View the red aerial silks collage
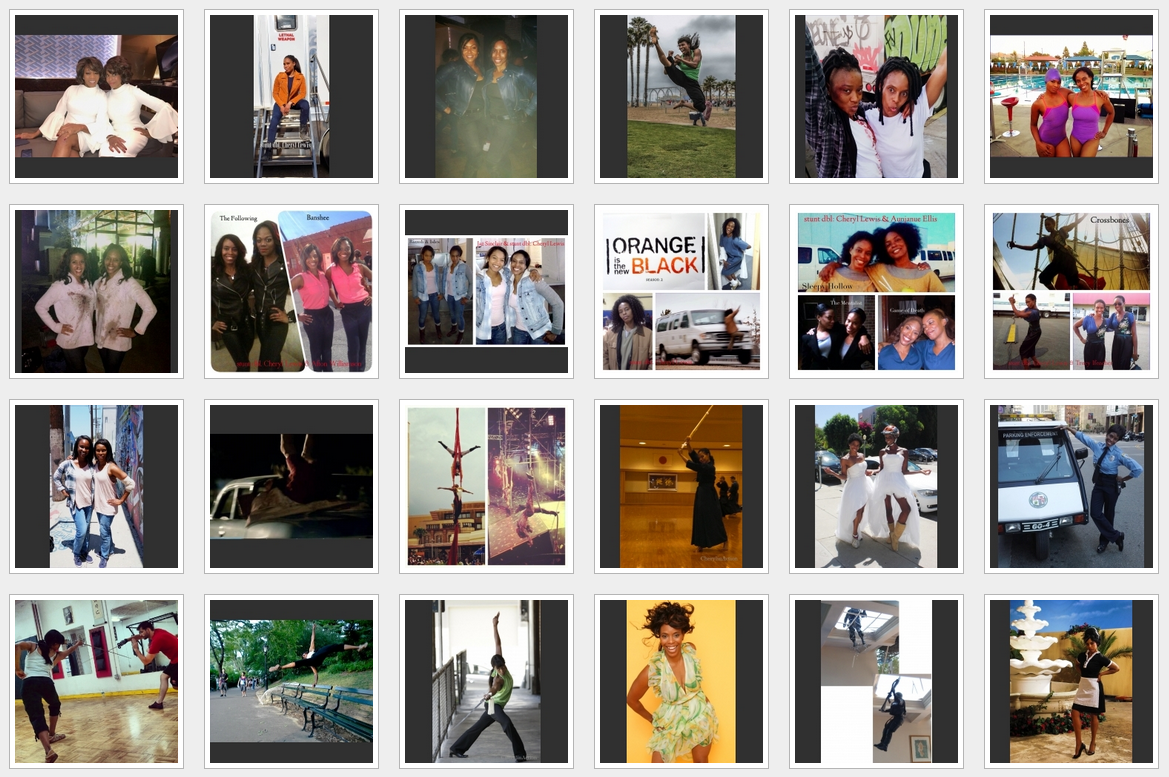 486,487
